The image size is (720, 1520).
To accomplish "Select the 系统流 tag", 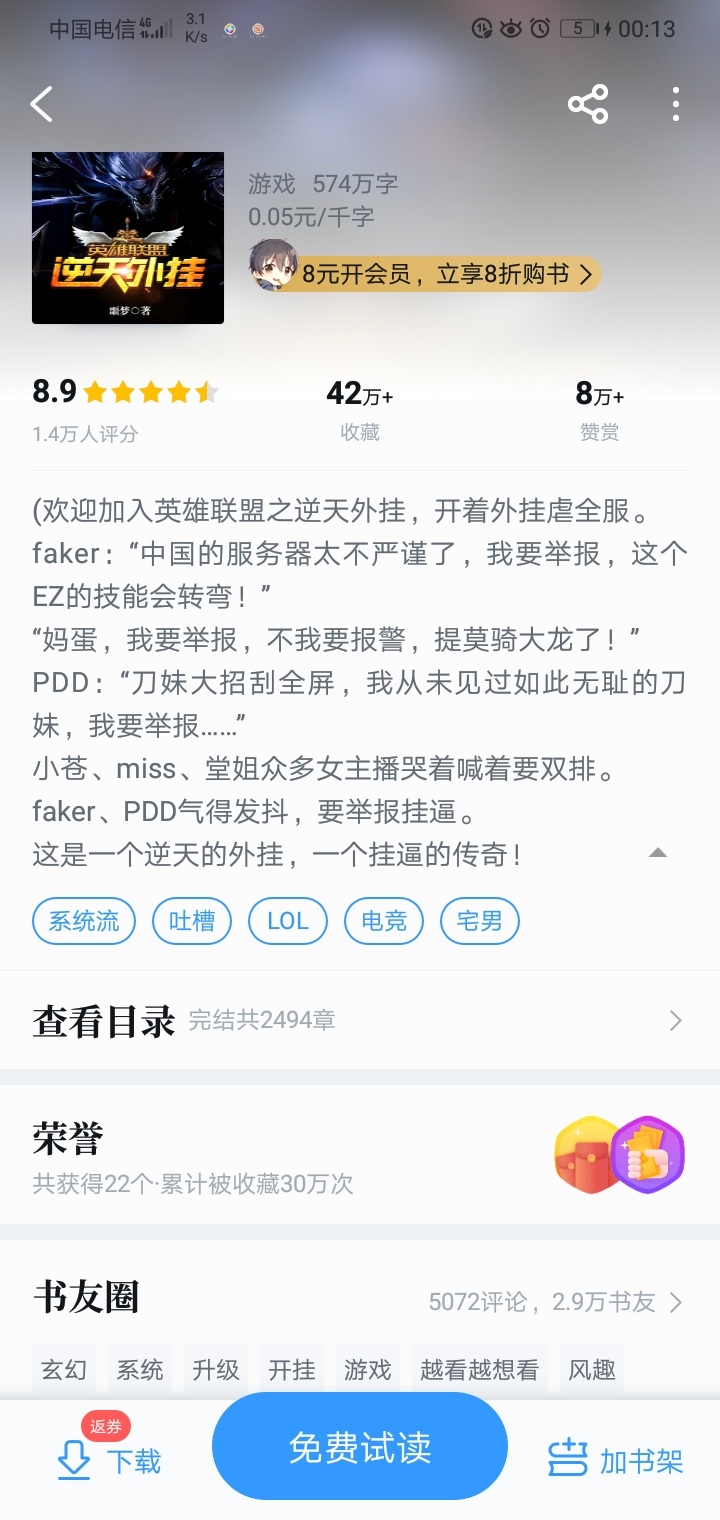I will point(84,921).
